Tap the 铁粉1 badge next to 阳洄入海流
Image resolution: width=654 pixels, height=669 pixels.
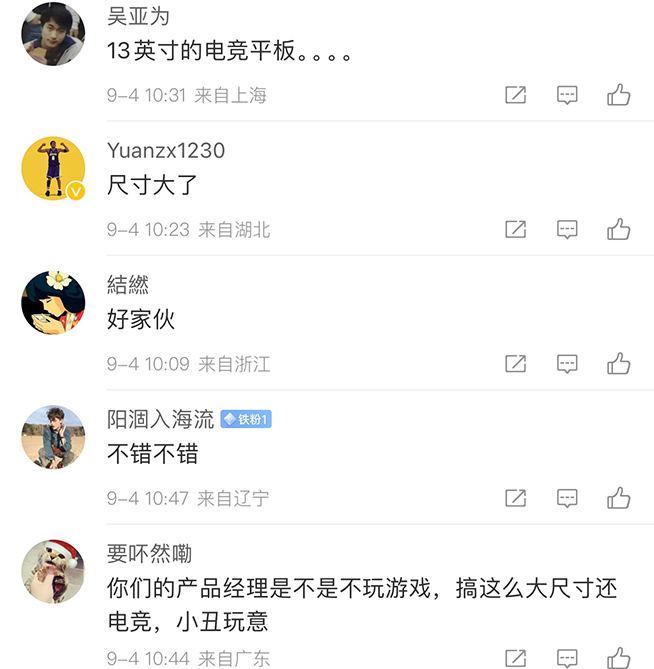pos(246,419)
